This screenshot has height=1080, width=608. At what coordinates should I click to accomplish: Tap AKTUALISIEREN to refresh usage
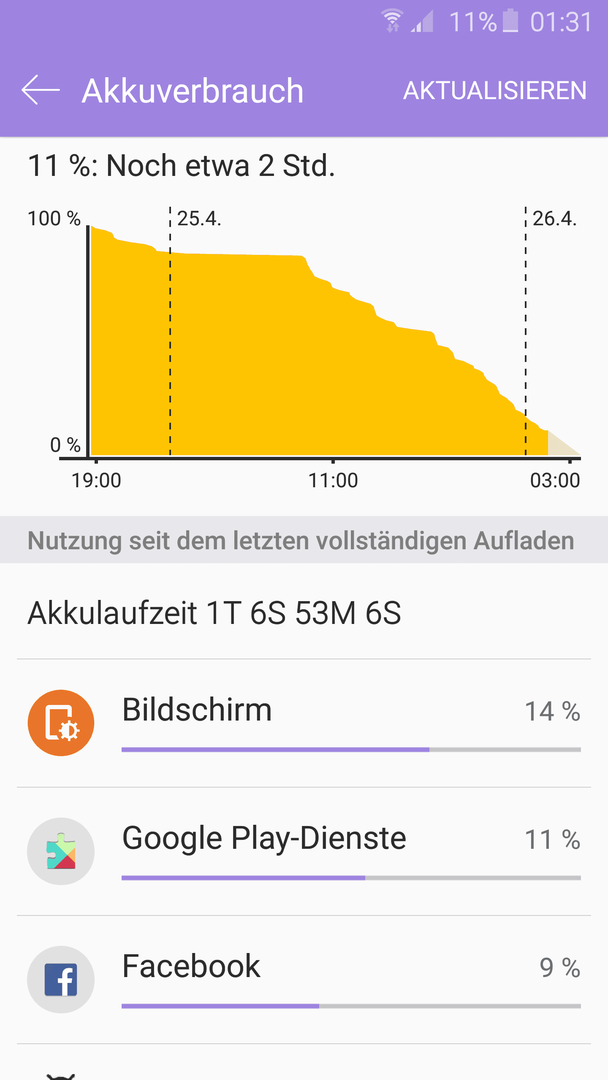click(494, 91)
